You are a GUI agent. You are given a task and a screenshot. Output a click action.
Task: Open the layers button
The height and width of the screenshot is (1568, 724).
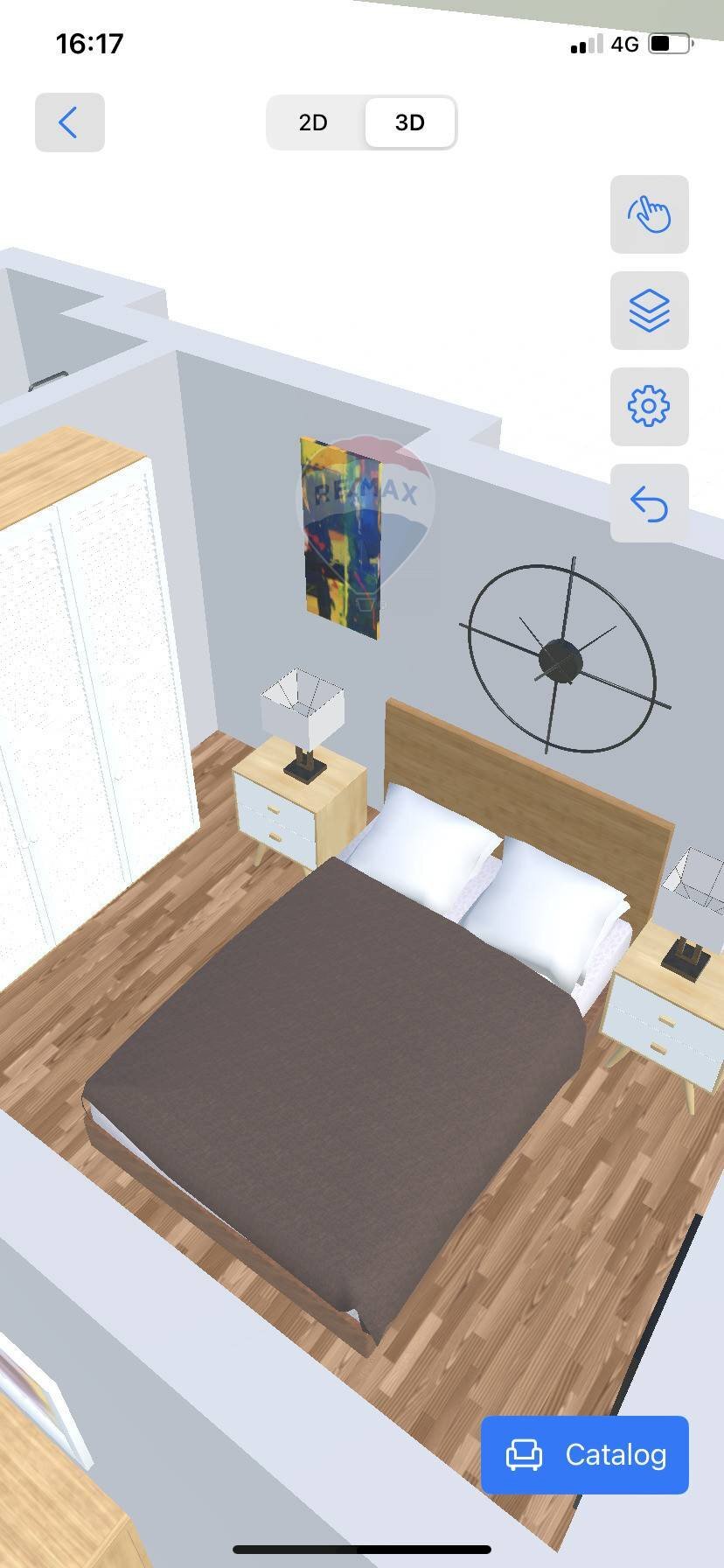click(649, 311)
